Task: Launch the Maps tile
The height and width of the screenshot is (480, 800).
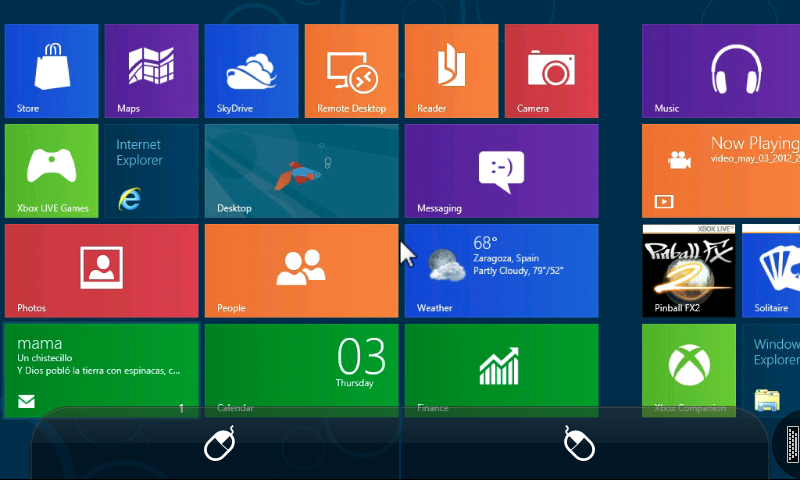Action: click(x=151, y=71)
